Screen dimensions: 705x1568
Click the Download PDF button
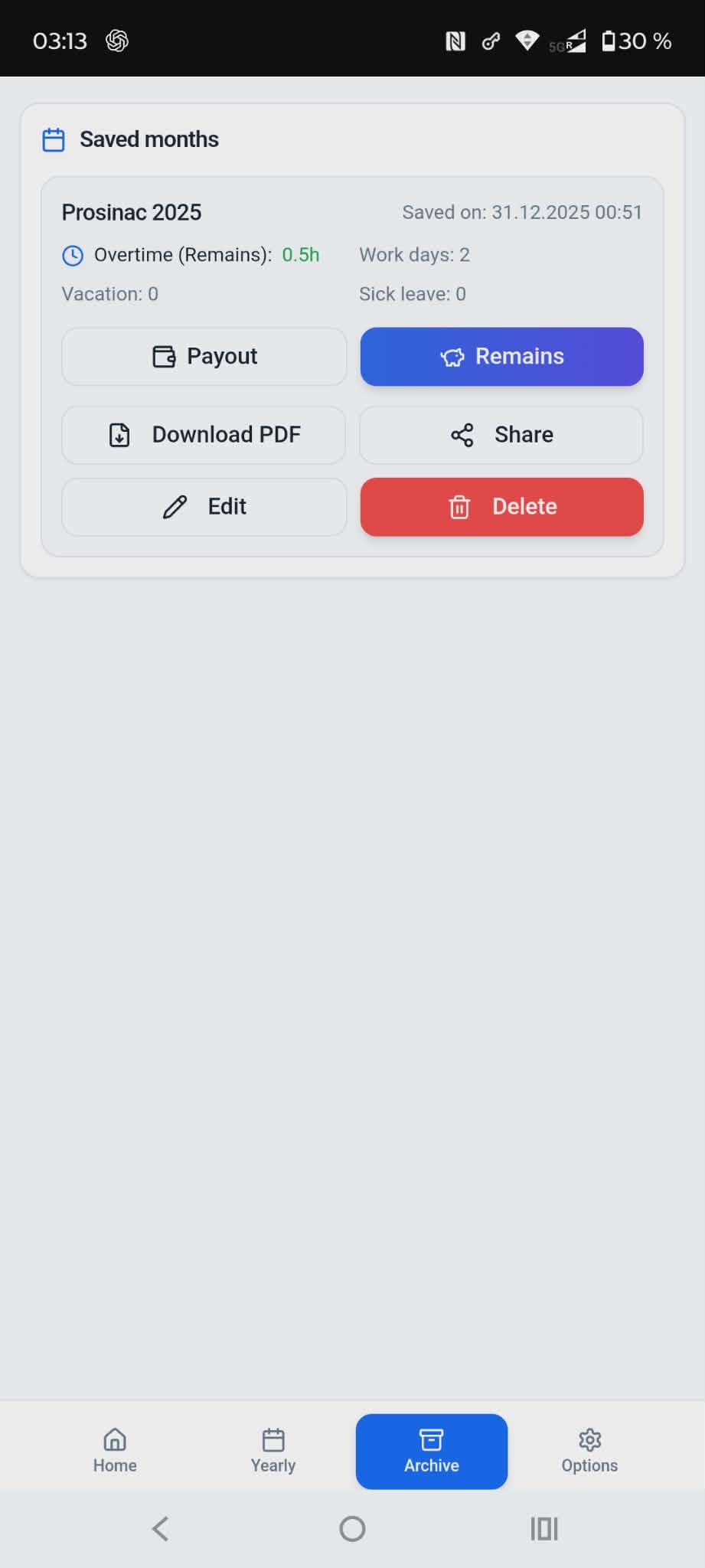click(x=203, y=435)
